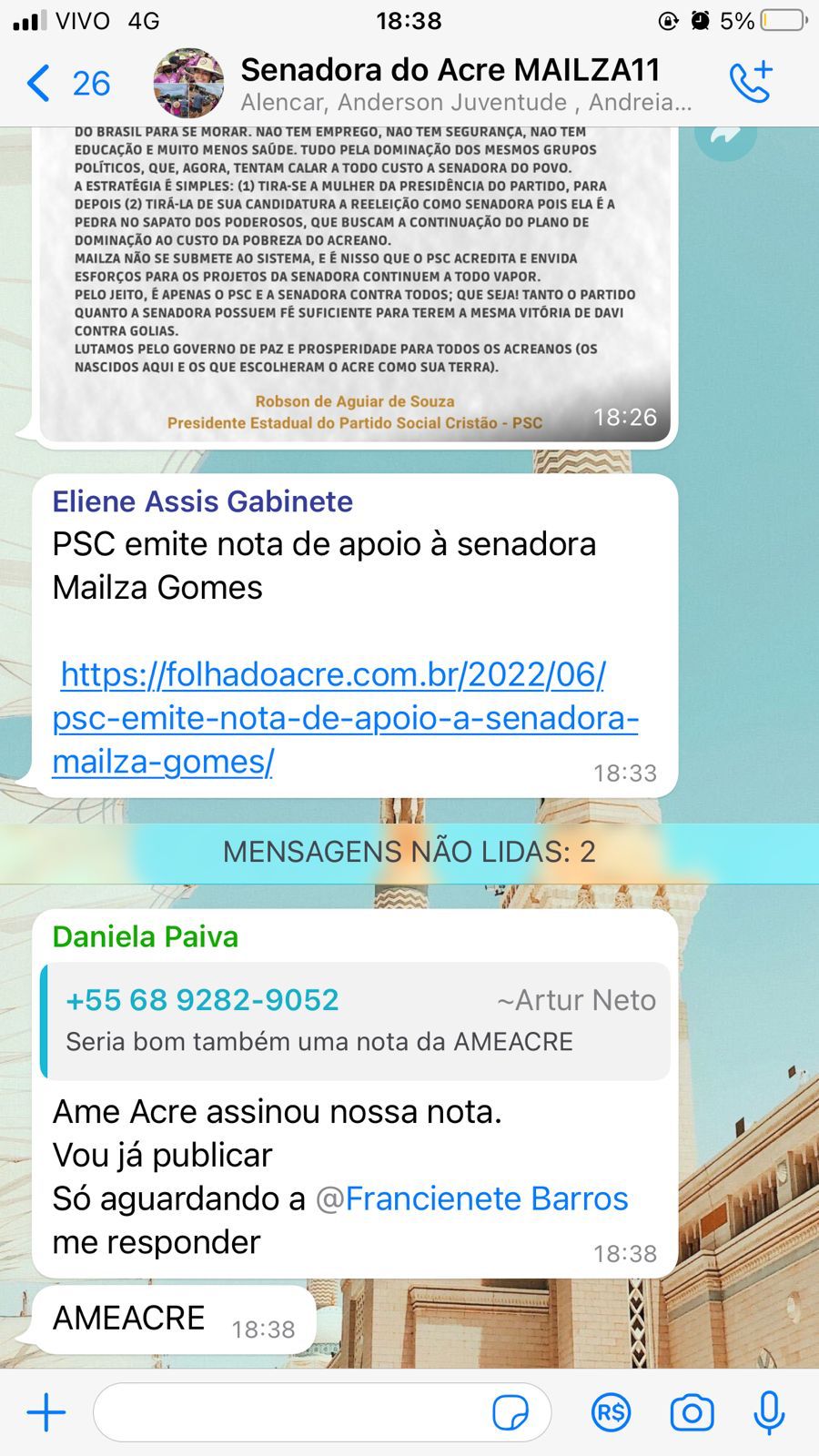This screenshot has width=819, height=1456.
Task: Tap the microphone to record a voice message
Action: click(770, 1412)
